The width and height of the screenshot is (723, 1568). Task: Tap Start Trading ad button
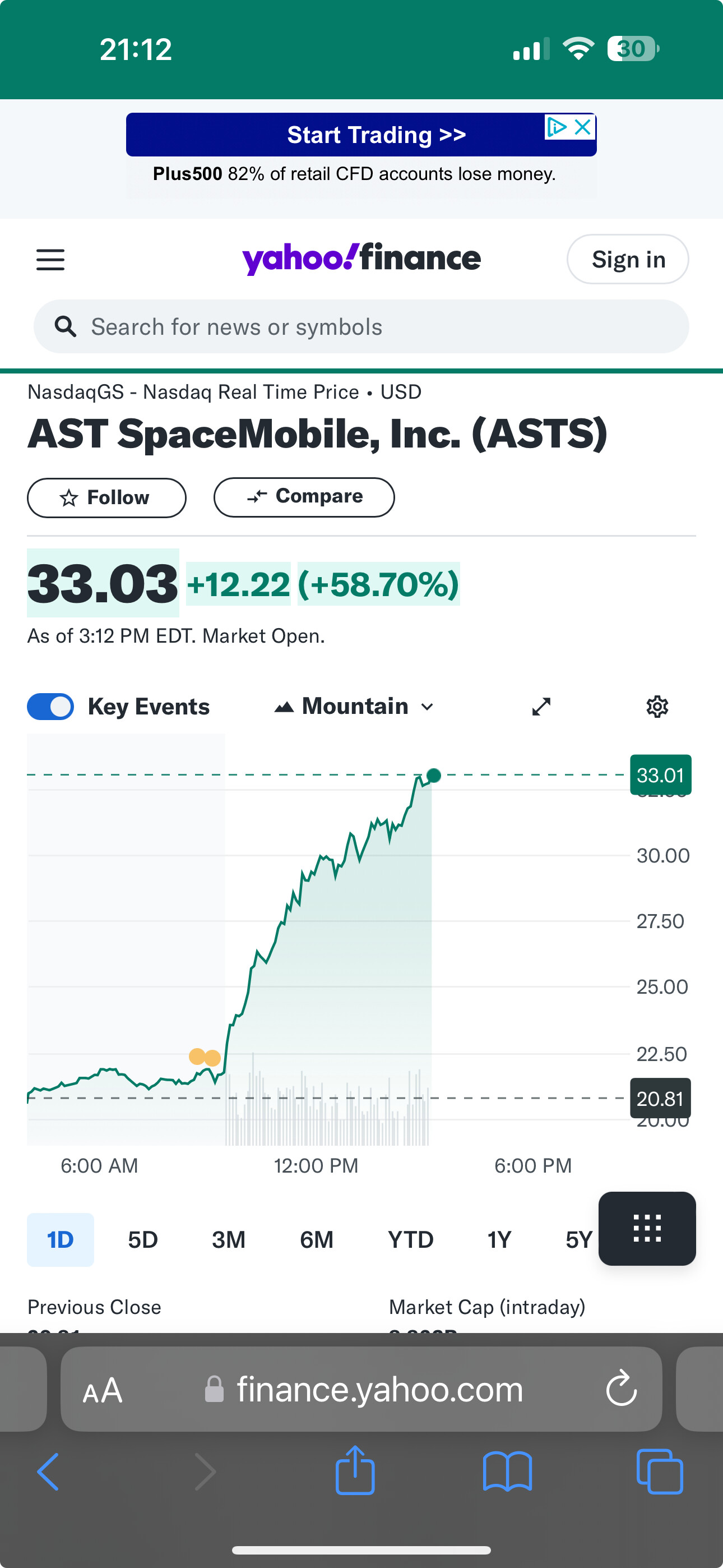click(361, 135)
